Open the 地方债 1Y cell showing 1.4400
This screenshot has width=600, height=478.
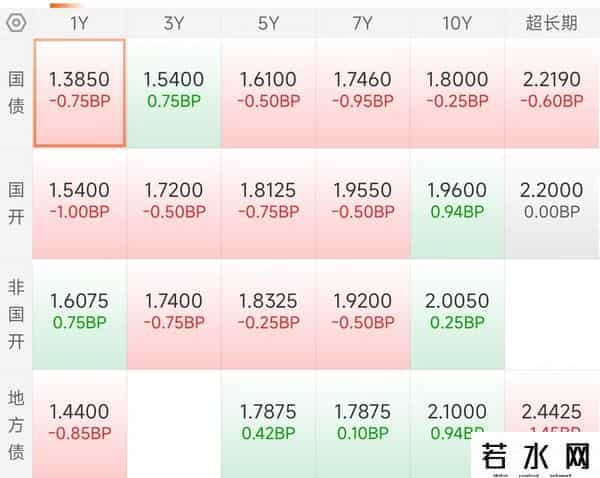78,422
